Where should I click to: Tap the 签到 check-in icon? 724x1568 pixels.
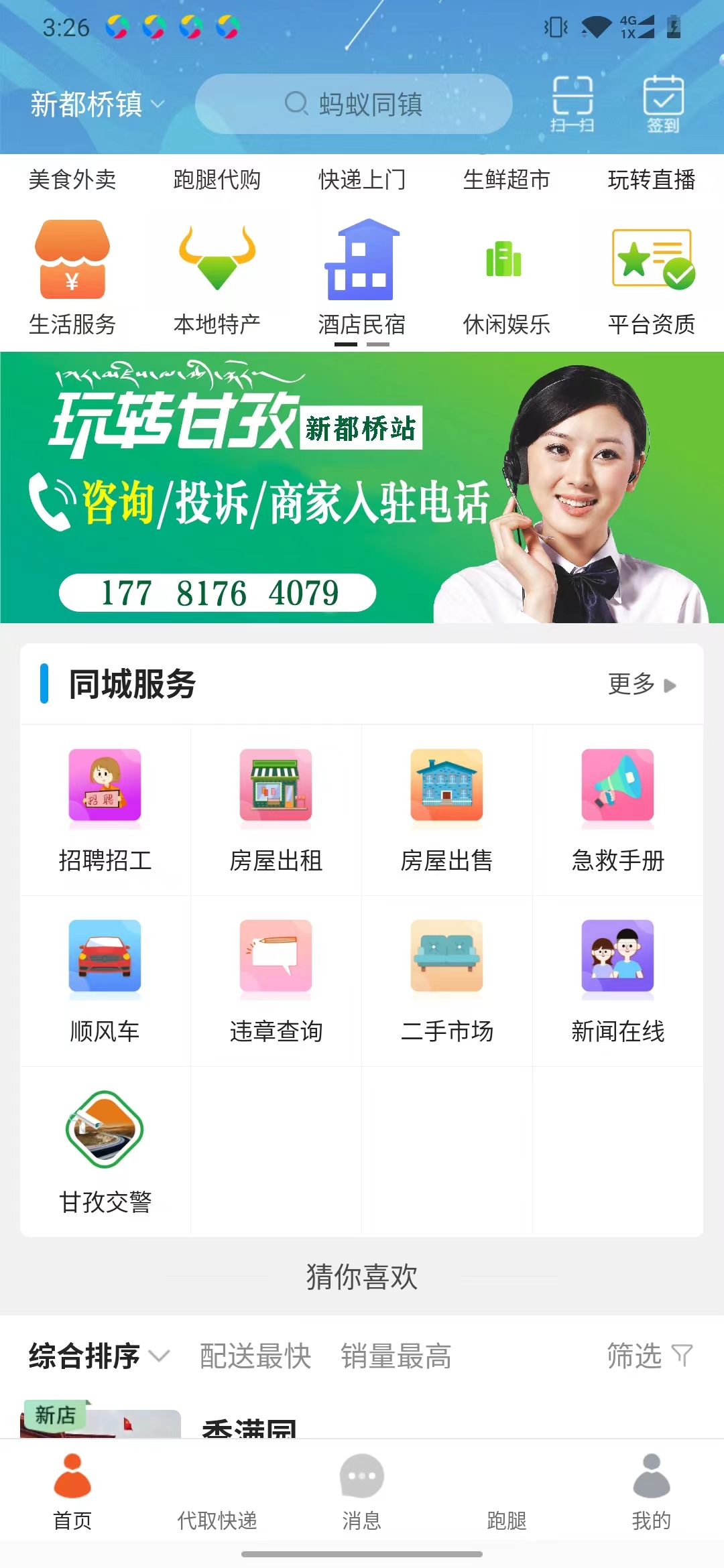pos(663,104)
